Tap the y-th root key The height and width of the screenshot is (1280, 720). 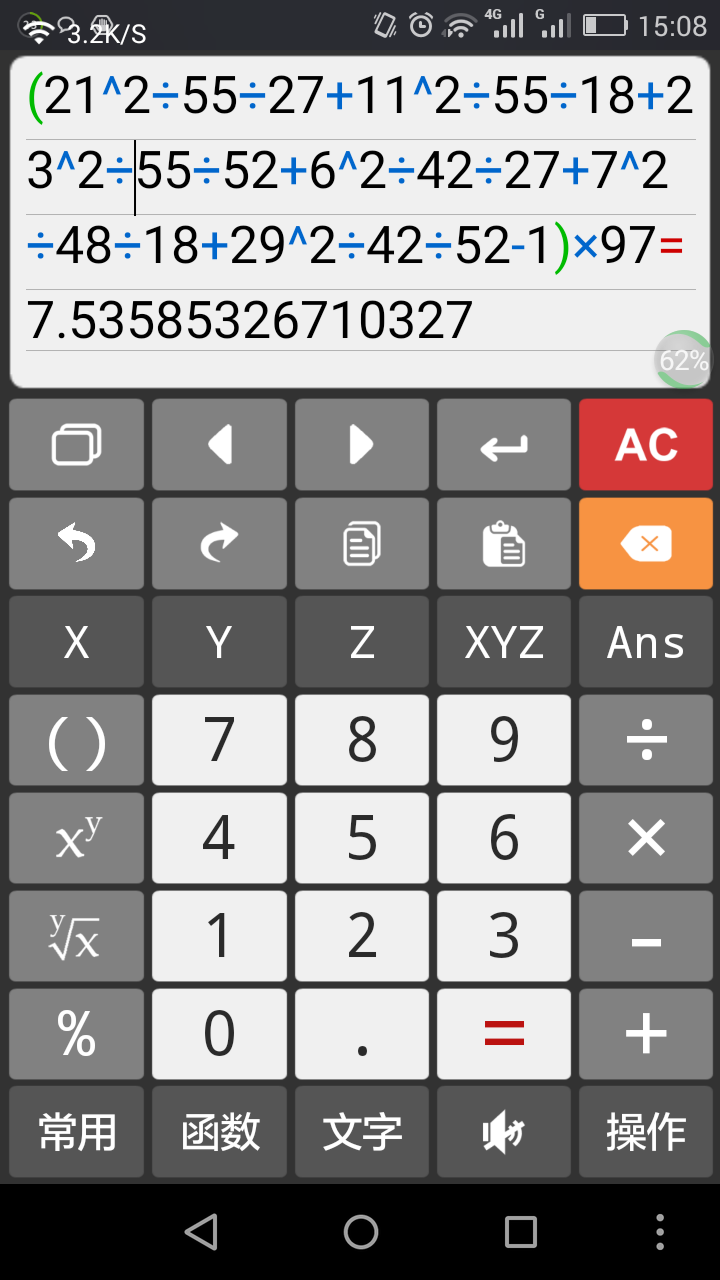point(77,936)
